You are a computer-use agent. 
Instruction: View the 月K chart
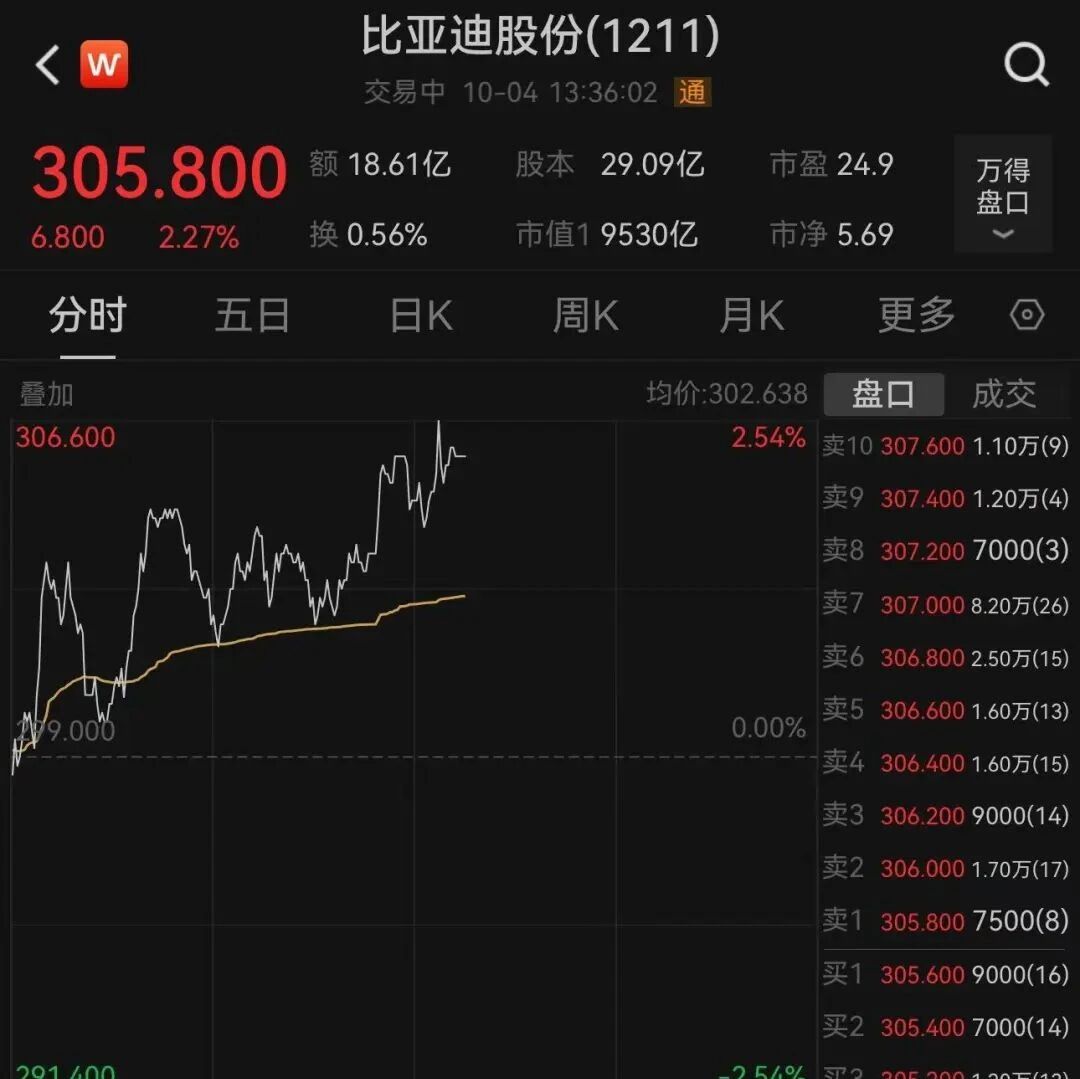751,315
